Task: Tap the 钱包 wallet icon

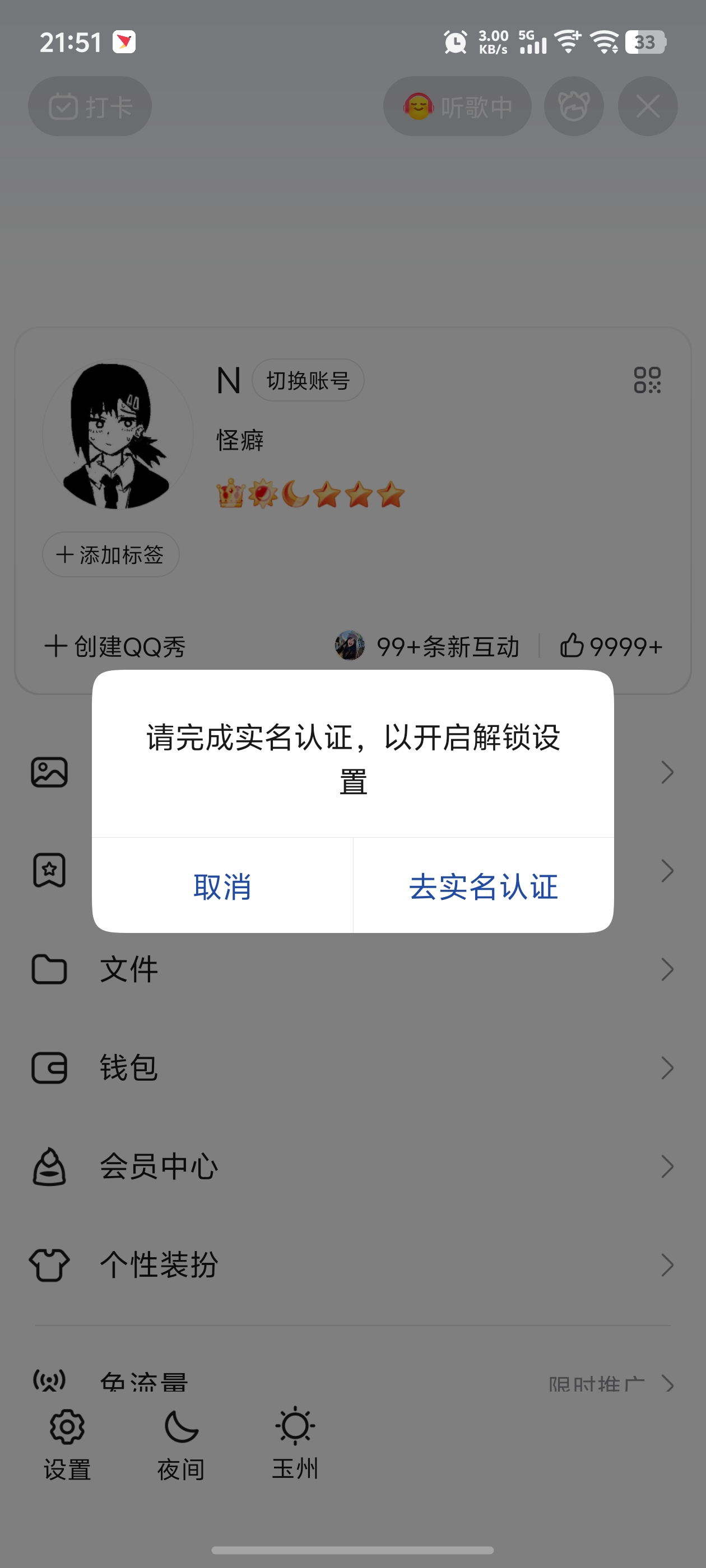Action: pyautogui.click(x=49, y=1068)
